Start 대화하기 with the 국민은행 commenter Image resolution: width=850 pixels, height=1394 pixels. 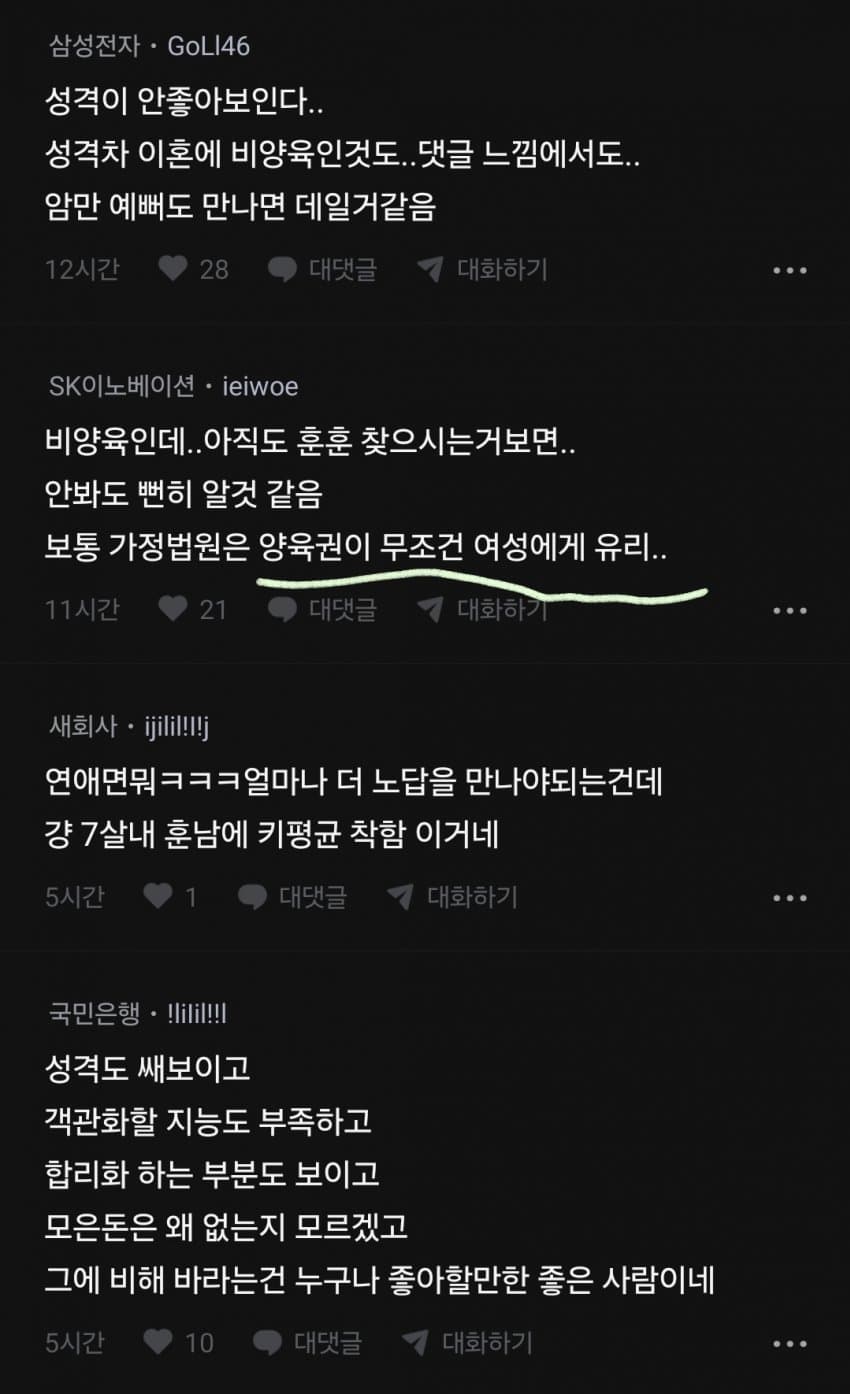coord(467,1342)
